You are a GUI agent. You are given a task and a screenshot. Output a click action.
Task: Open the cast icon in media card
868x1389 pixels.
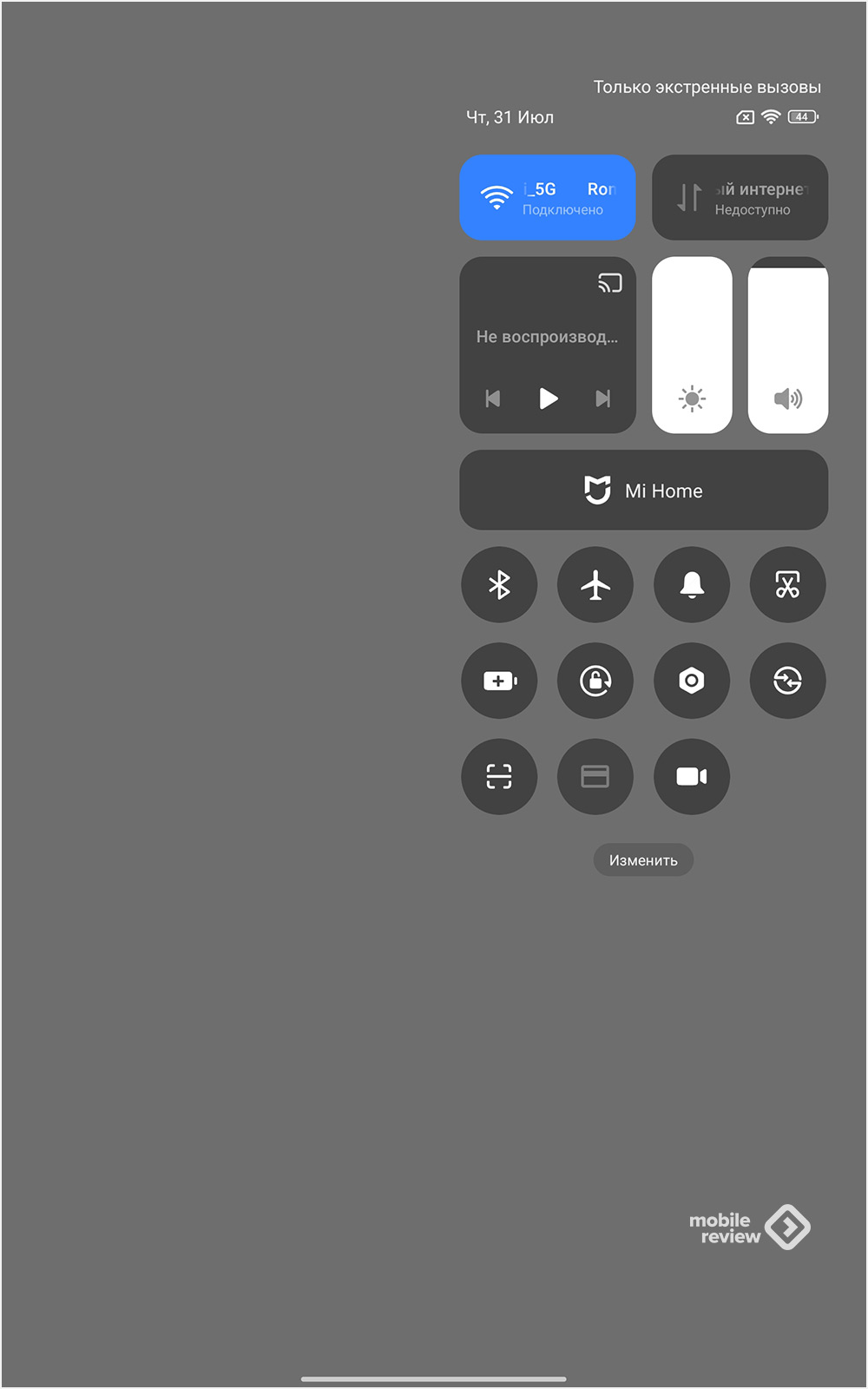610,283
